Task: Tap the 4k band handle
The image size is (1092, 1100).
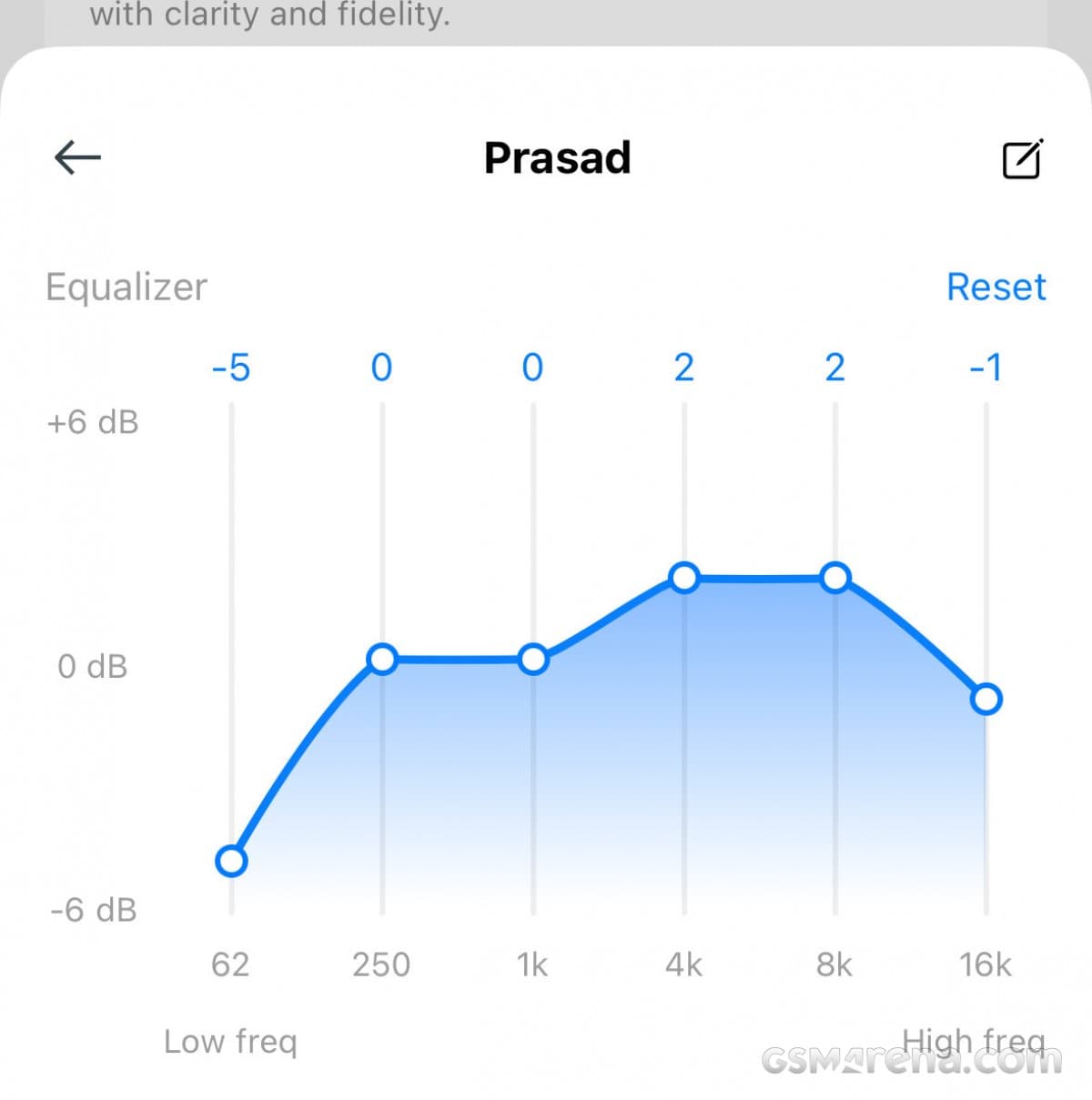Action: click(x=684, y=578)
